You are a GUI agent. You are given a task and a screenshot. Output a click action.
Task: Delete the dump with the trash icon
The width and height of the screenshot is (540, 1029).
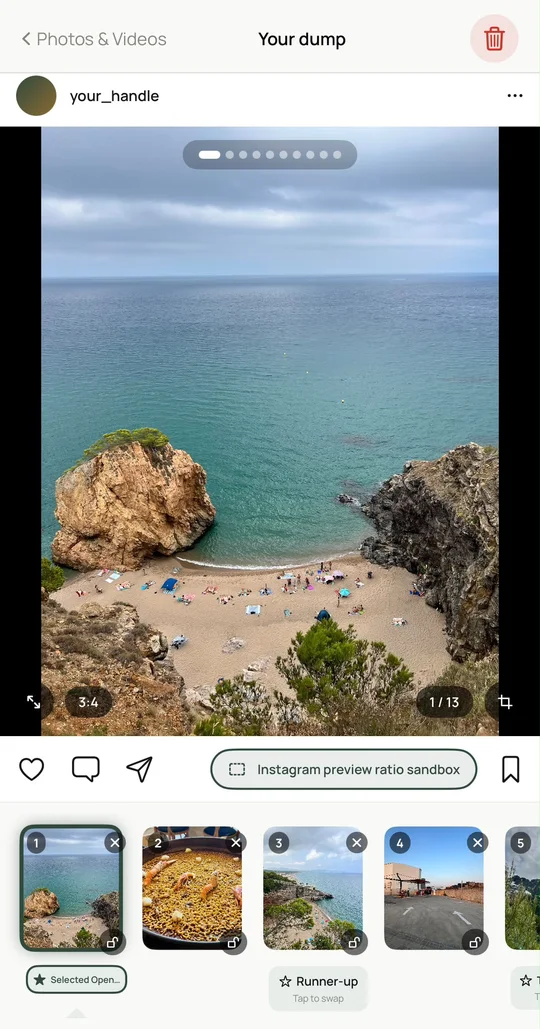click(494, 39)
